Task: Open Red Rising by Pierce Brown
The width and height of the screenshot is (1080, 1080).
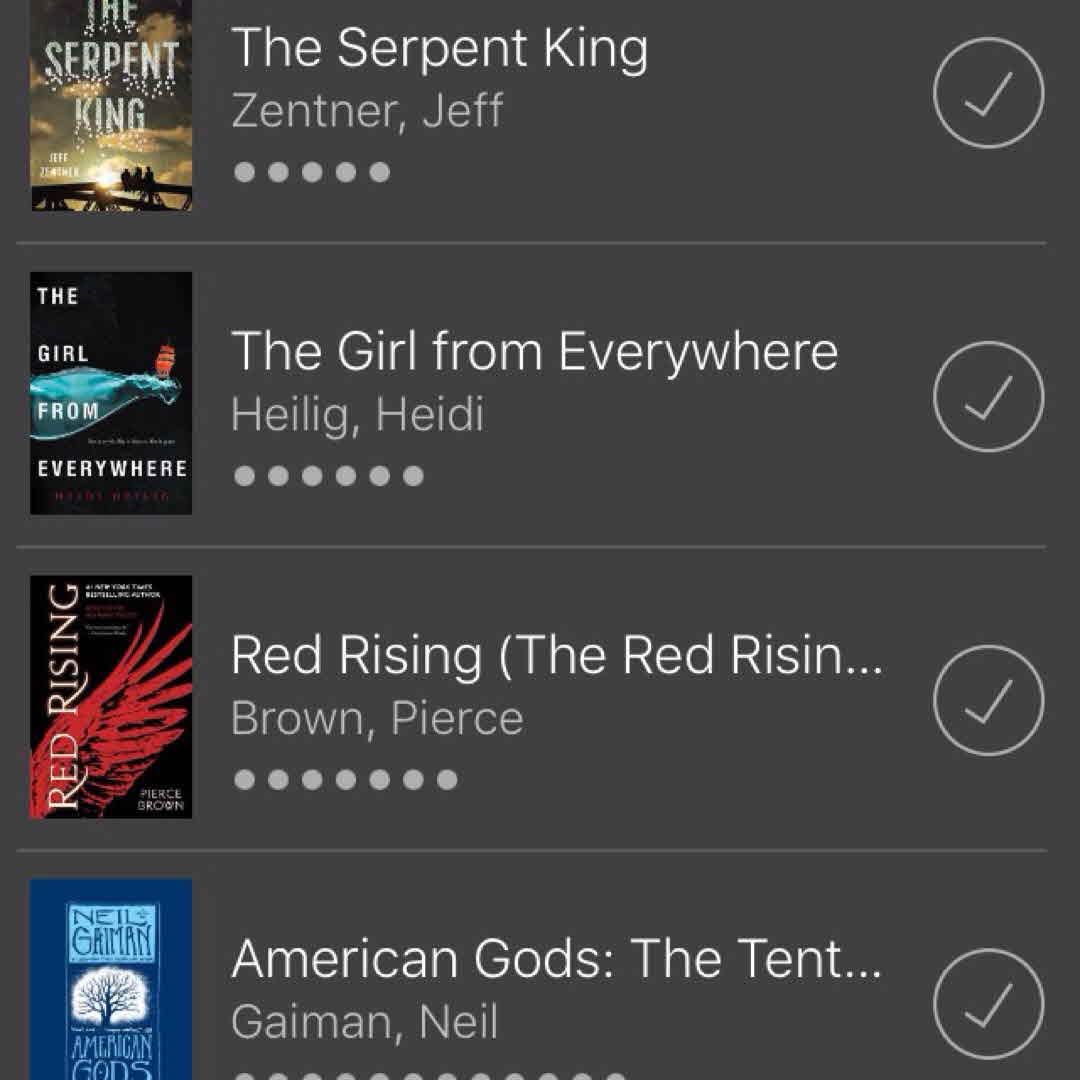Action: pos(556,656)
